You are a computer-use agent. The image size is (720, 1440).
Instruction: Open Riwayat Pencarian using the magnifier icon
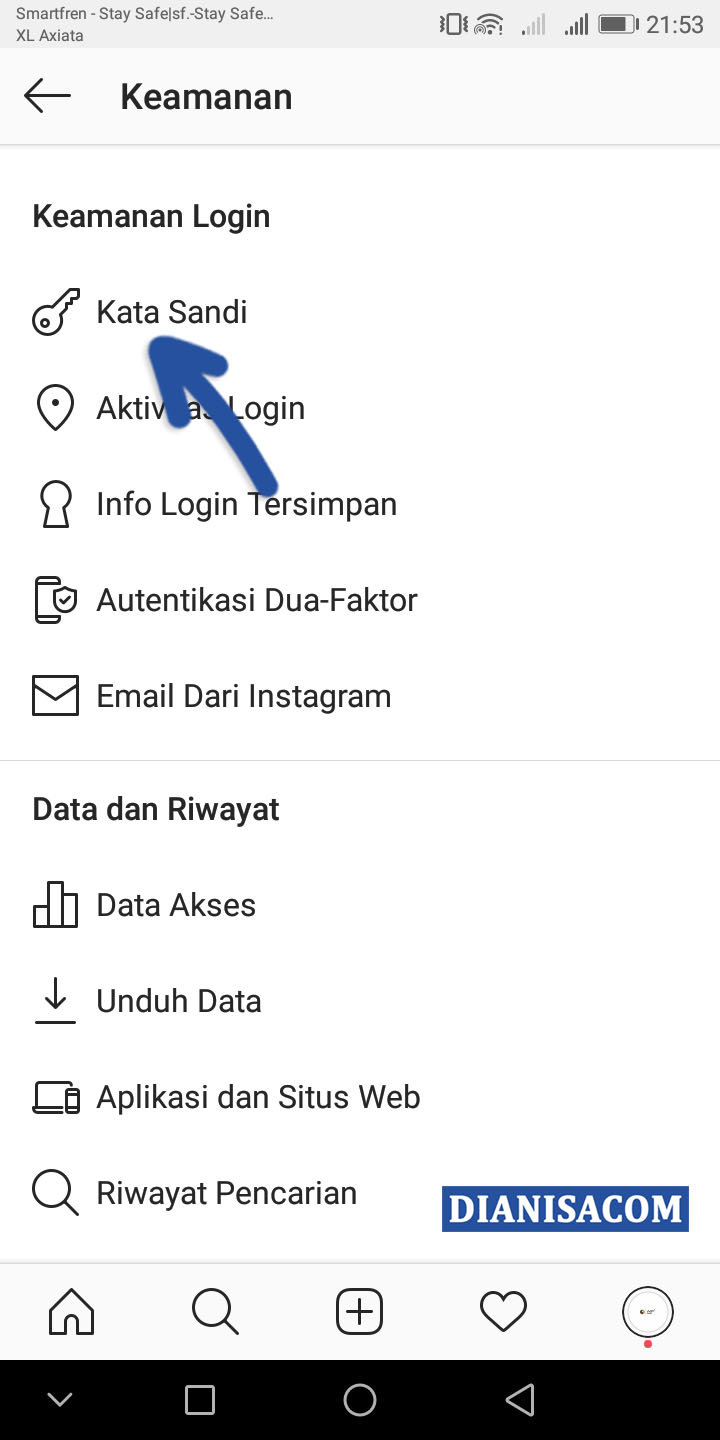[55, 1192]
